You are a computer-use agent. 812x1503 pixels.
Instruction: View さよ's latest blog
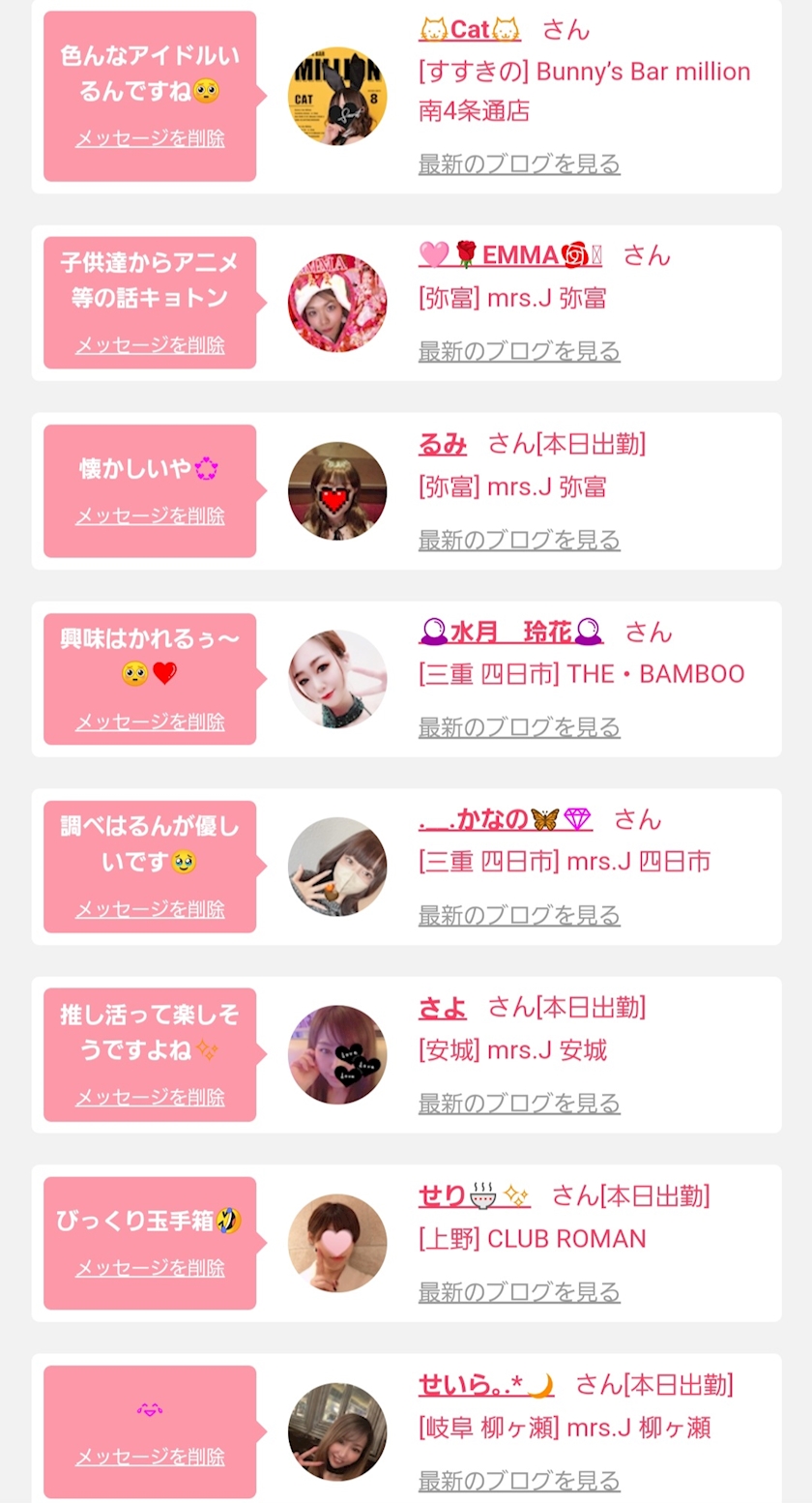pos(519,1103)
